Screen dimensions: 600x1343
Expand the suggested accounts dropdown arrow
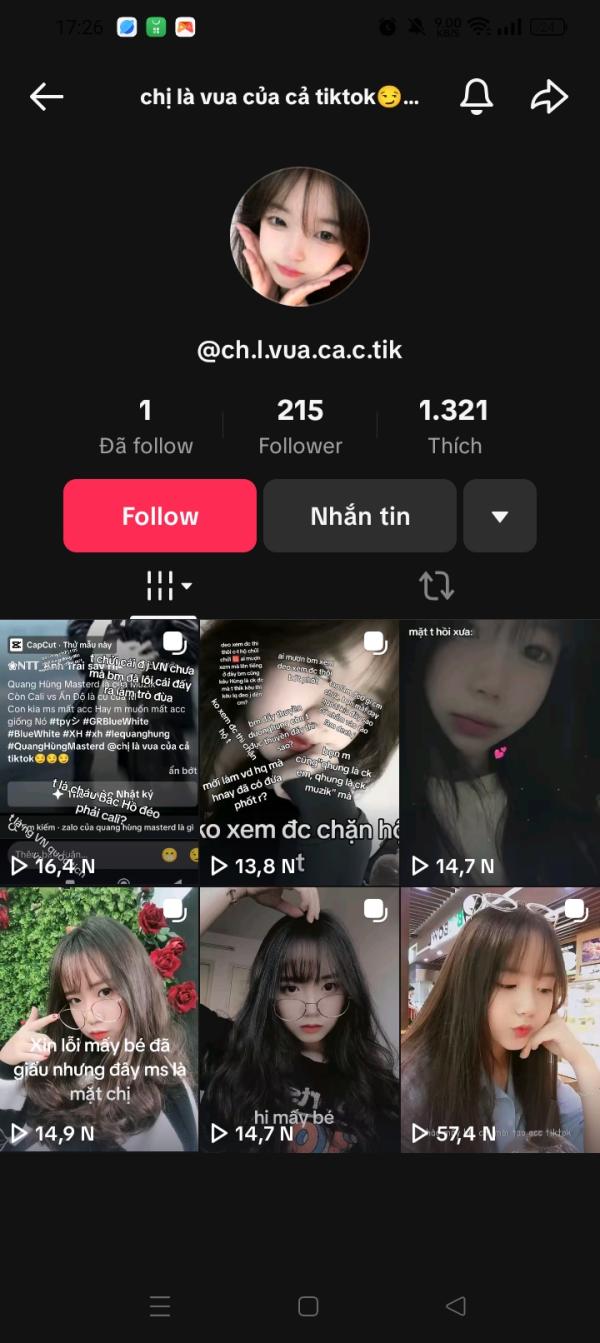pyautogui.click(x=500, y=516)
